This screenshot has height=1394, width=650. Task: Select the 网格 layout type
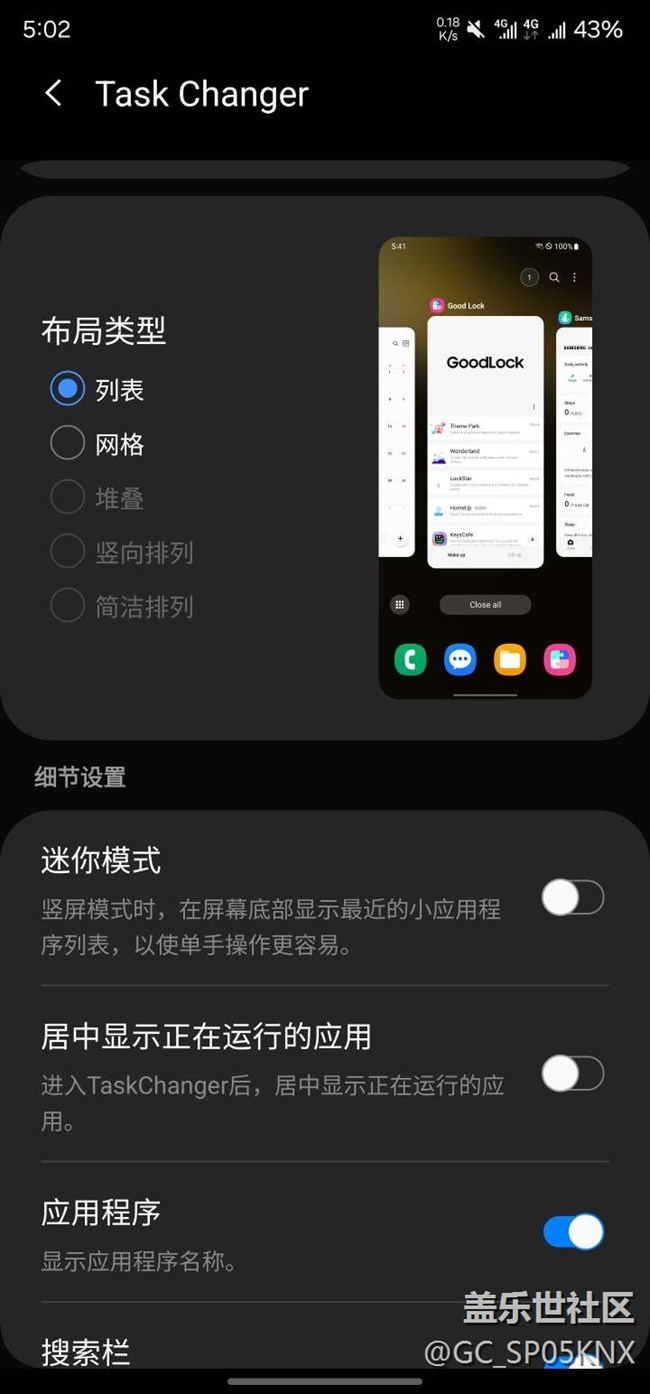coord(68,443)
